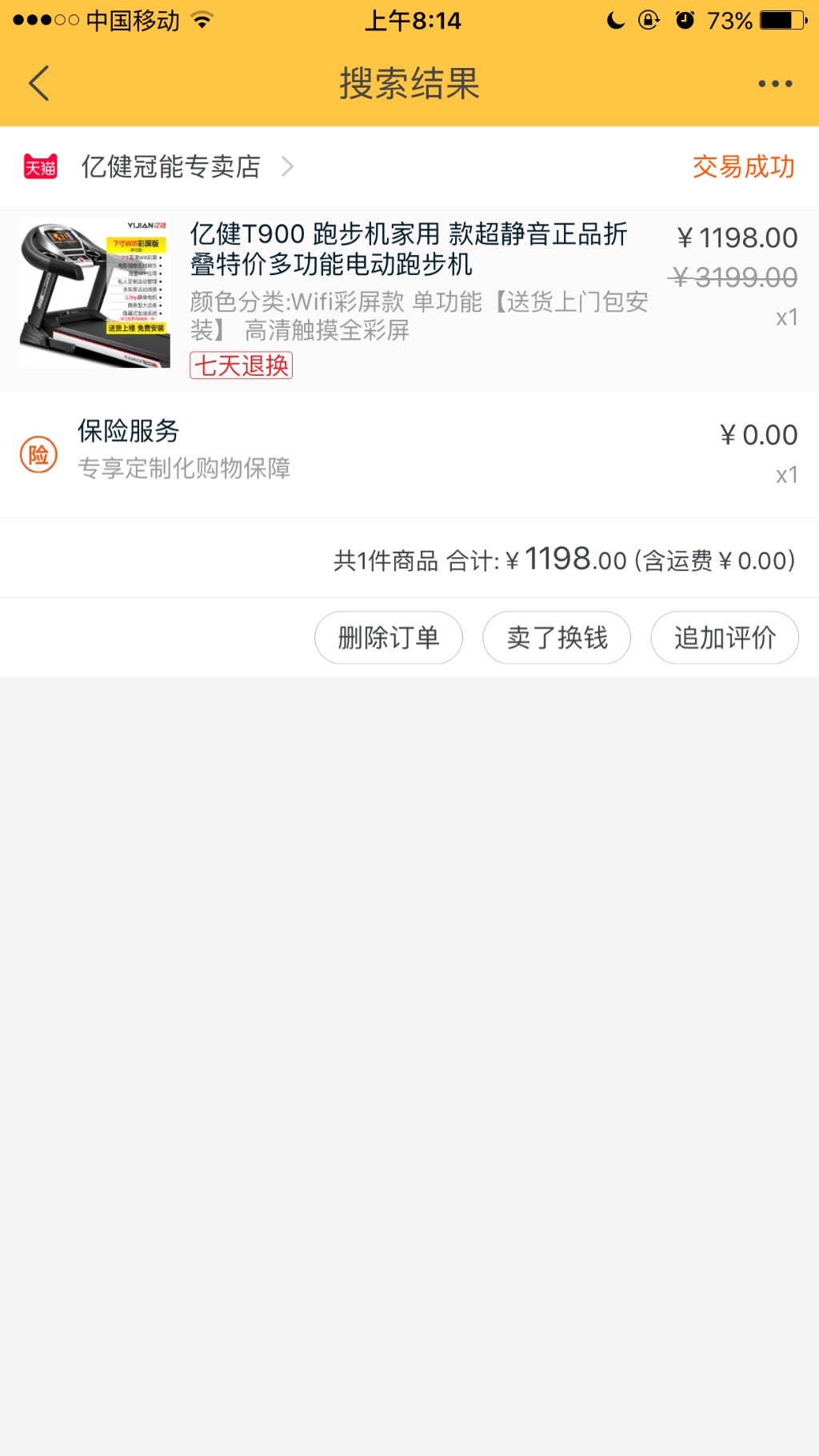Open the 亿健冠能专卖店 store page
819x1456 pixels.
pos(171,166)
